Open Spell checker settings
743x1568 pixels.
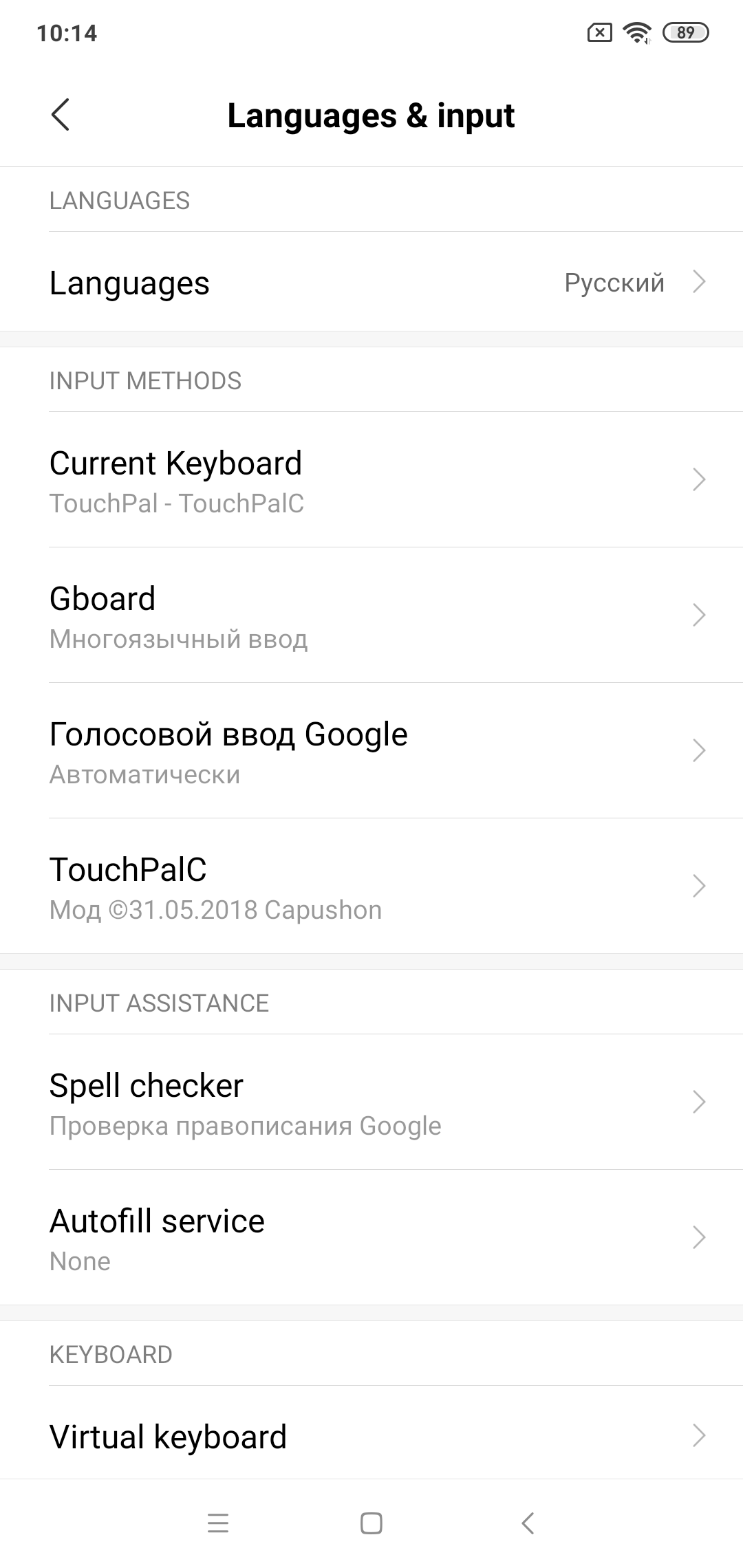(371, 1102)
